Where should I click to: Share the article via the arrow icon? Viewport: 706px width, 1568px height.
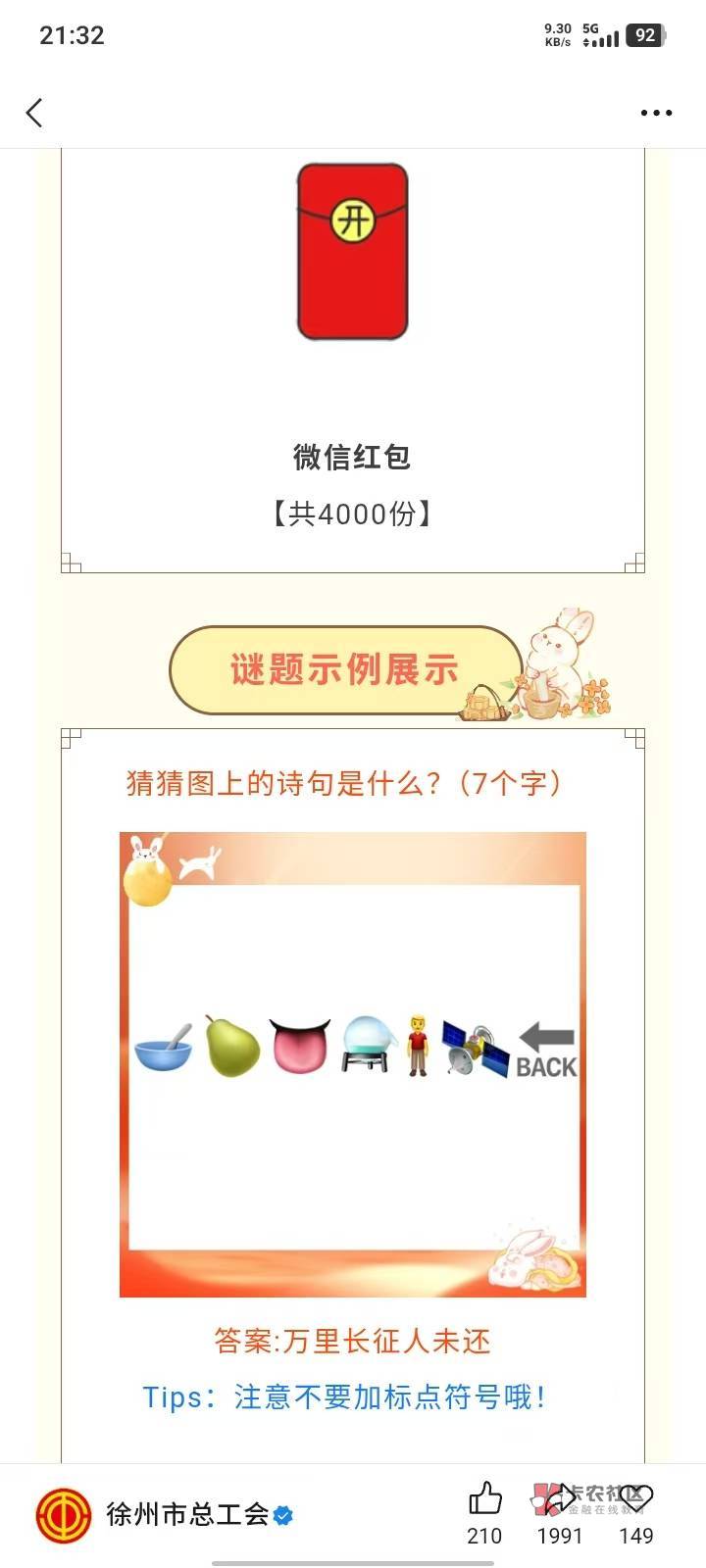[560, 1498]
